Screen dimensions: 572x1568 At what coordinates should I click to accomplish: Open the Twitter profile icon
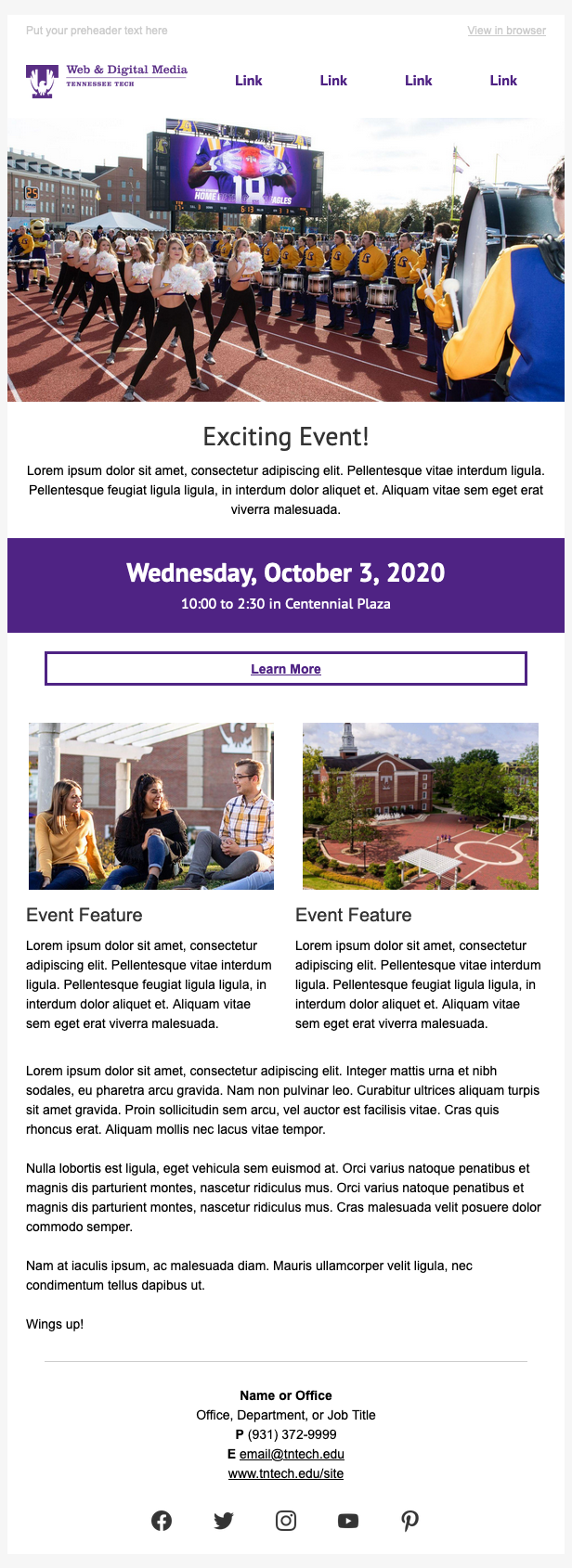pos(224,1521)
